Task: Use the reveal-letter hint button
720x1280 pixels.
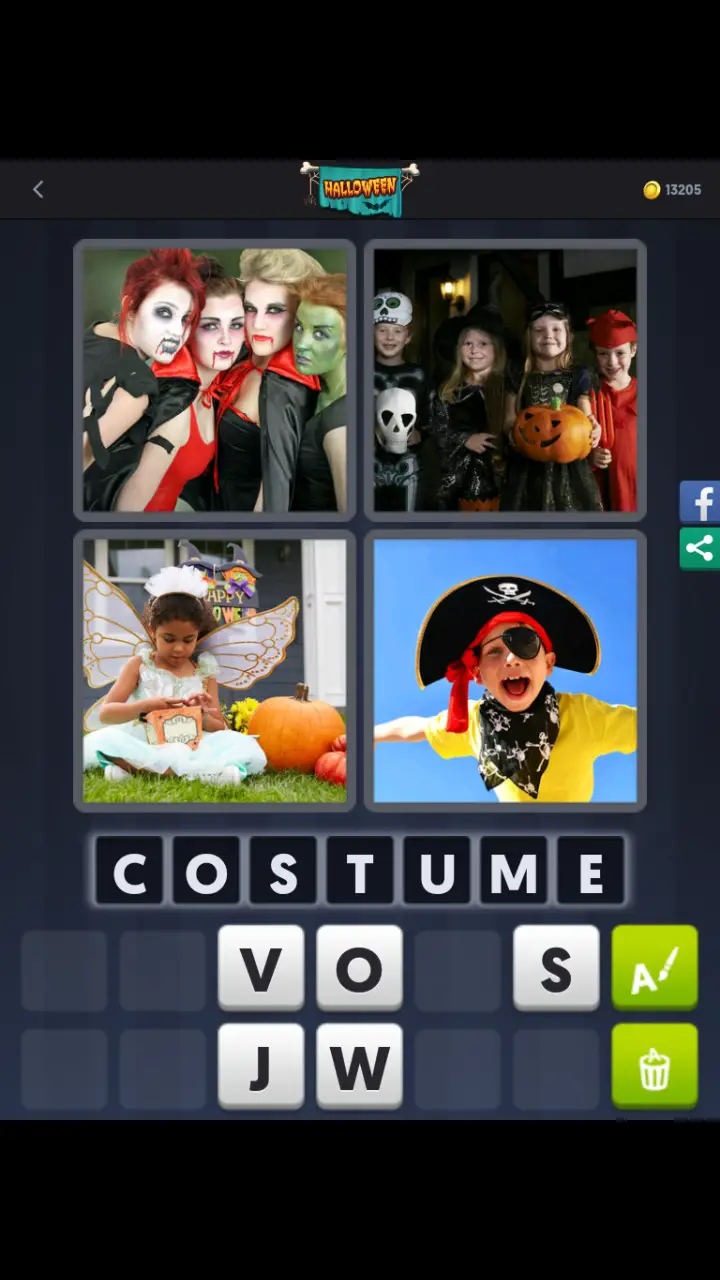Action: click(654, 968)
